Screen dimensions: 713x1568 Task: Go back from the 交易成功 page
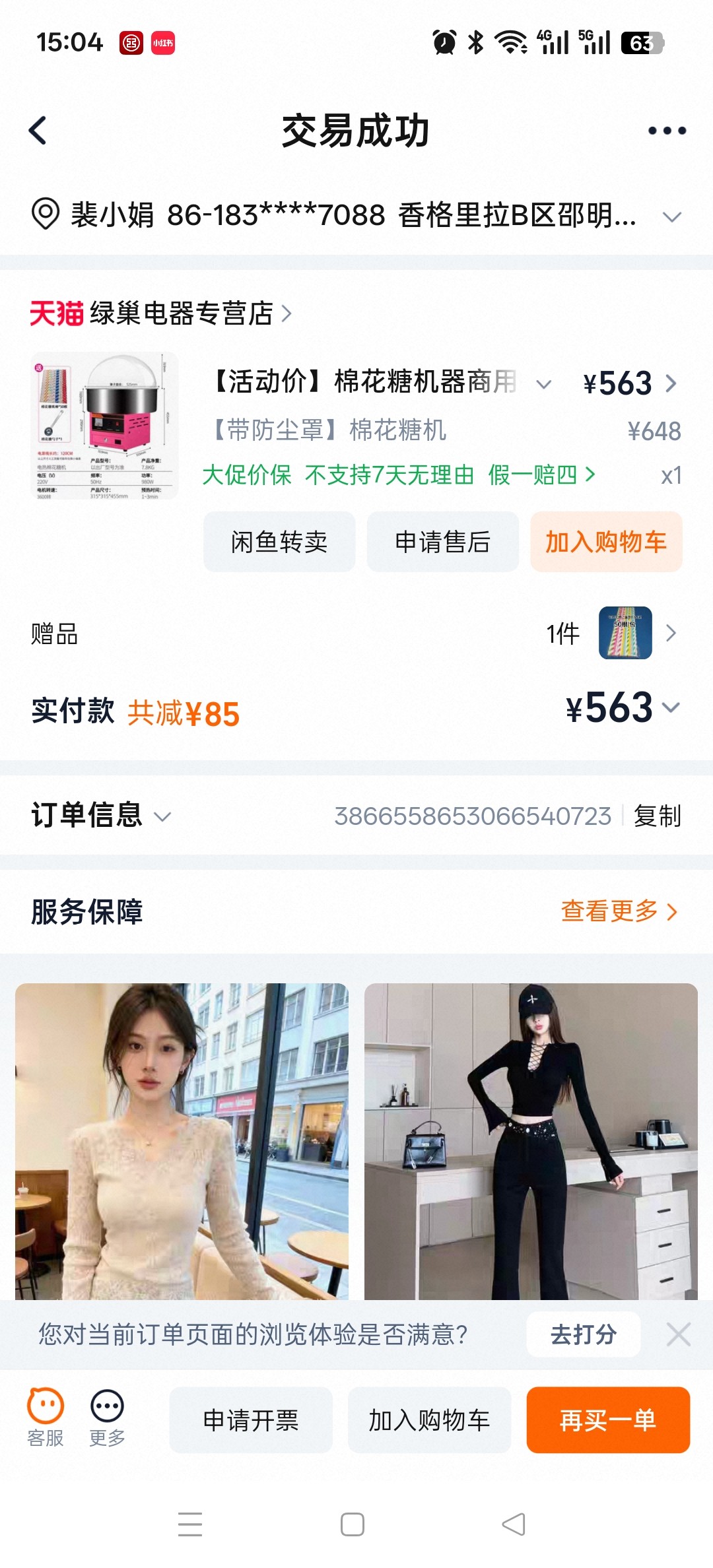38,131
